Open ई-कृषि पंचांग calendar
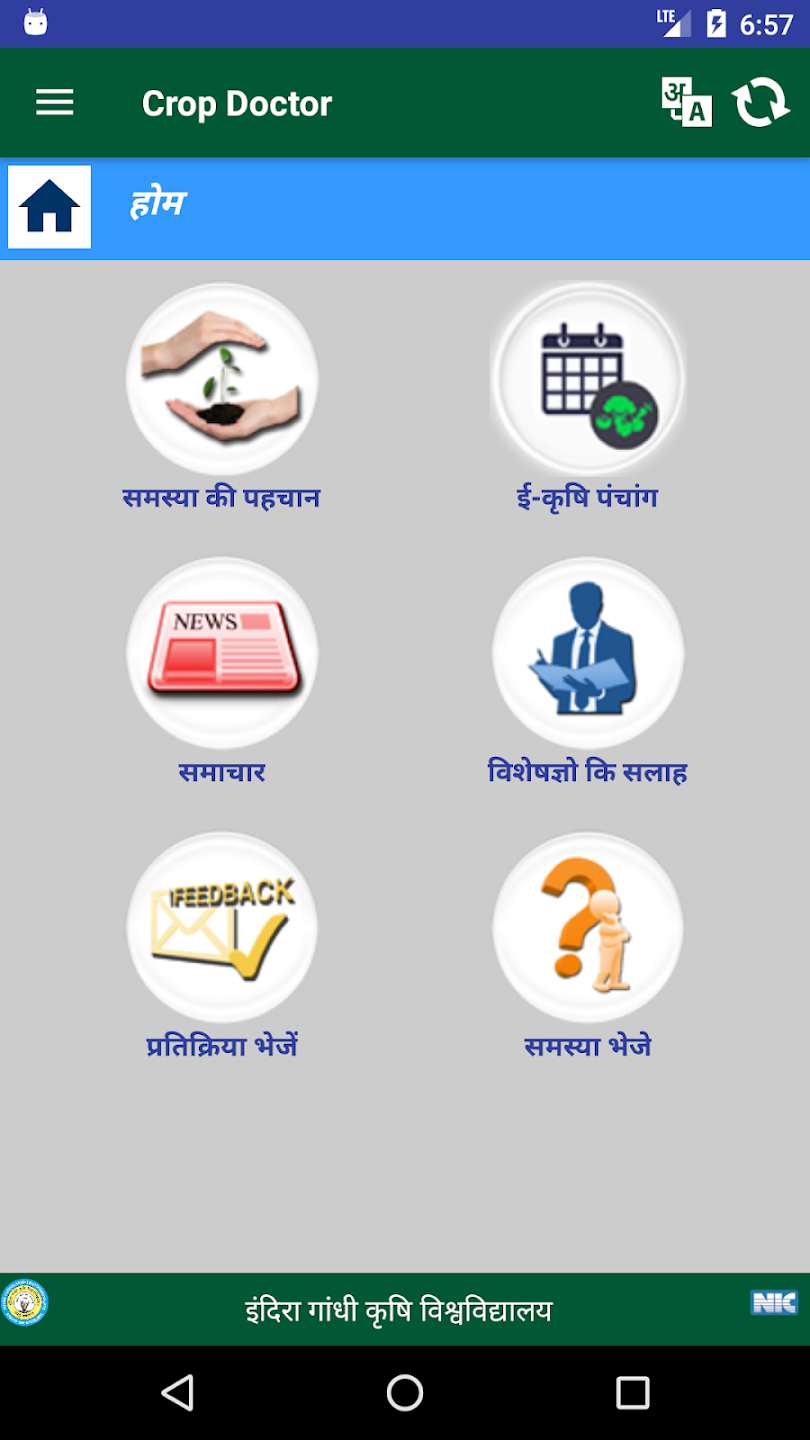This screenshot has height=1440, width=810. 588,380
